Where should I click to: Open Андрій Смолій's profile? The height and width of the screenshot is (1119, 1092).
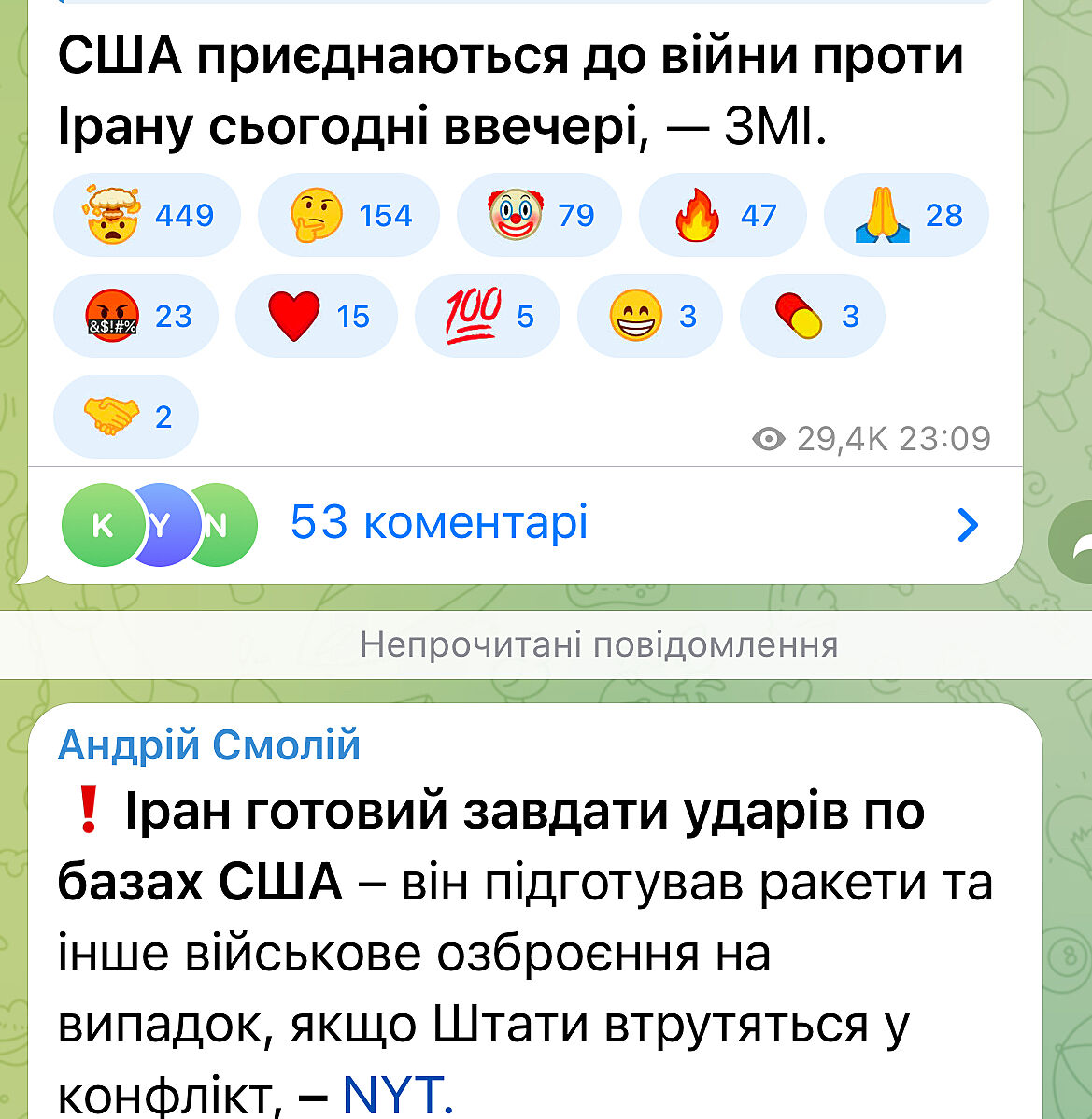point(209,745)
